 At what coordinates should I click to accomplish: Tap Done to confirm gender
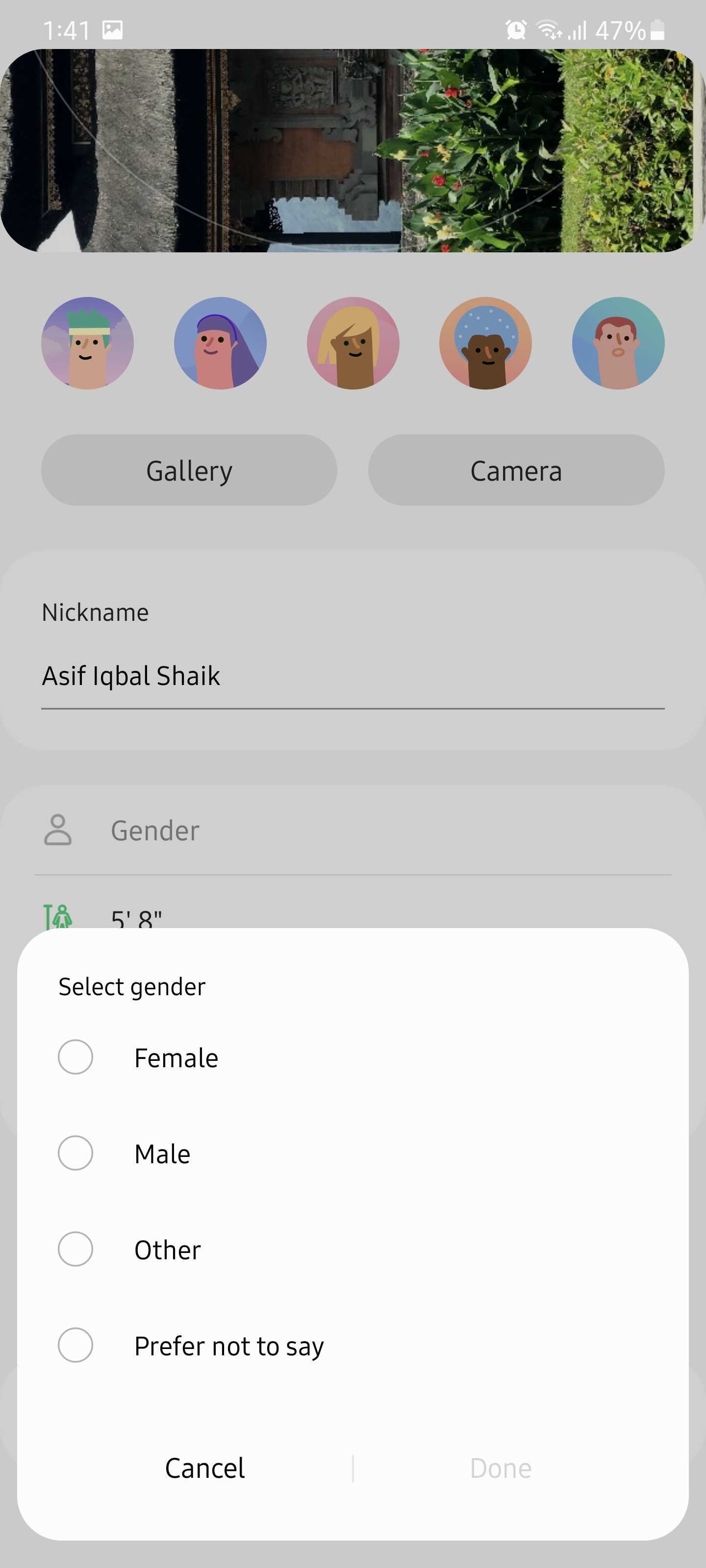[x=500, y=1468]
